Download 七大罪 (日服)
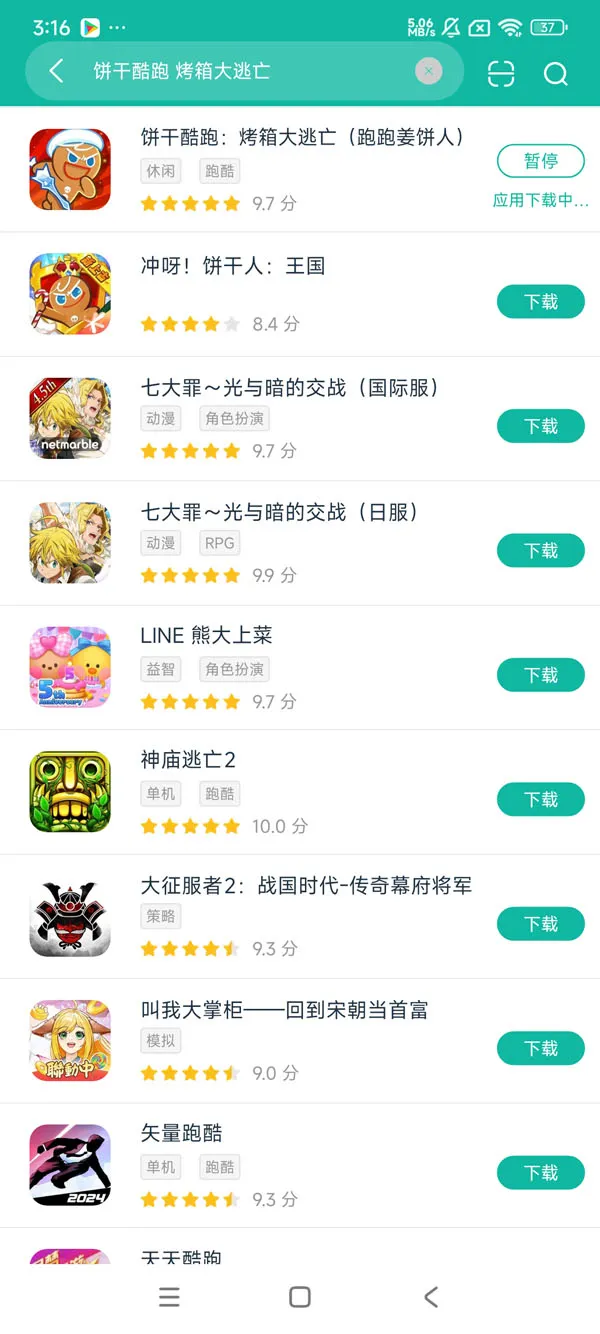Image resolution: width=600 pixels, height=1334 pixels. 541,550
